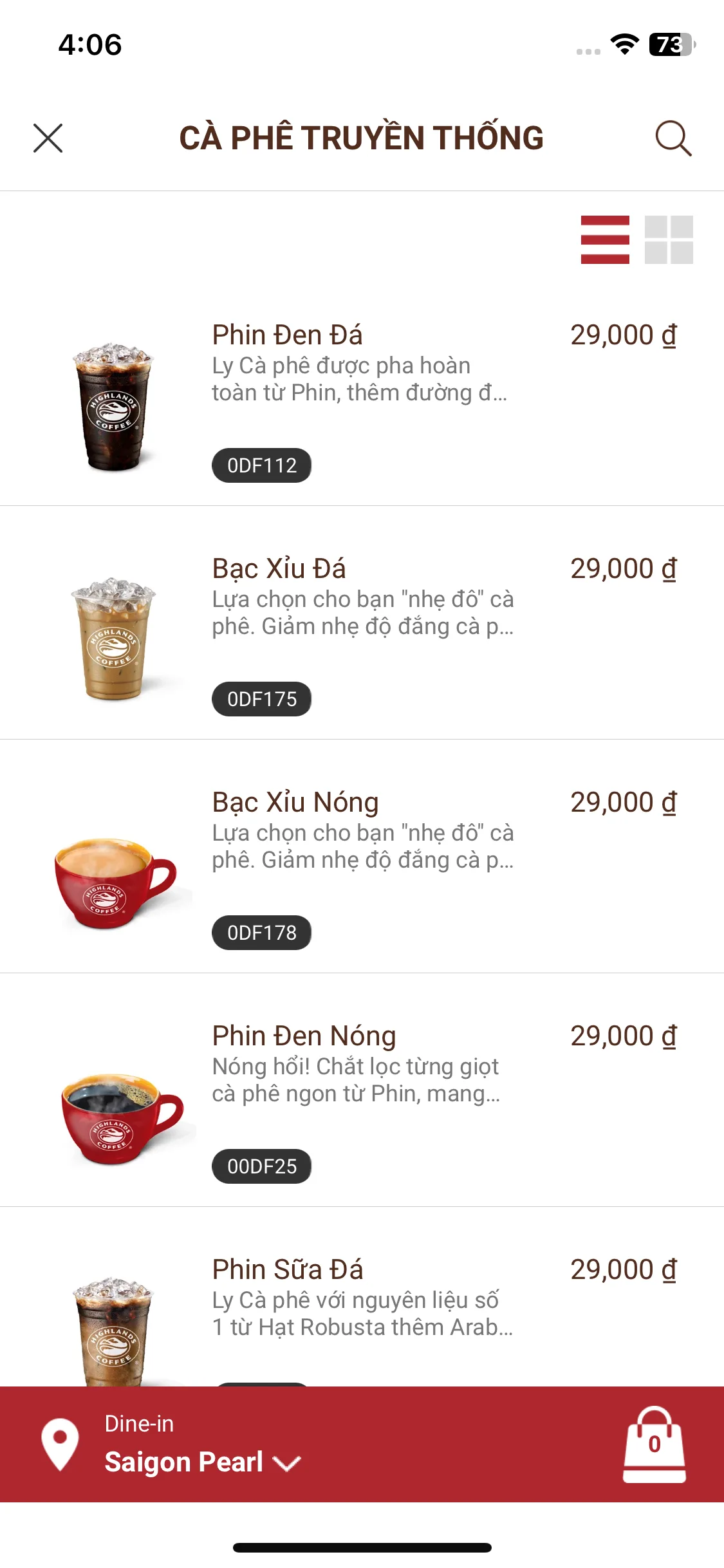Open the Phin Sữa Đá item
724x1568 pixels.
(288, 1270)
